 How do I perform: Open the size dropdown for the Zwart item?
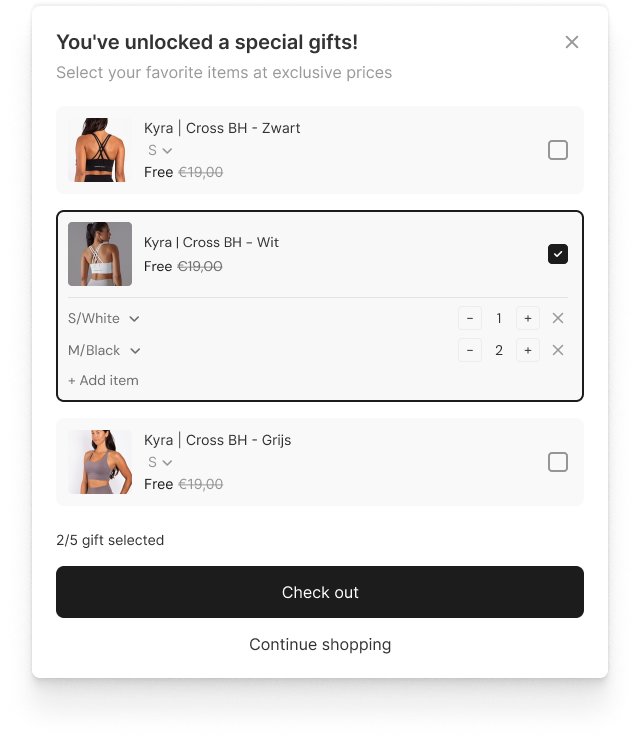click(160, 150)
